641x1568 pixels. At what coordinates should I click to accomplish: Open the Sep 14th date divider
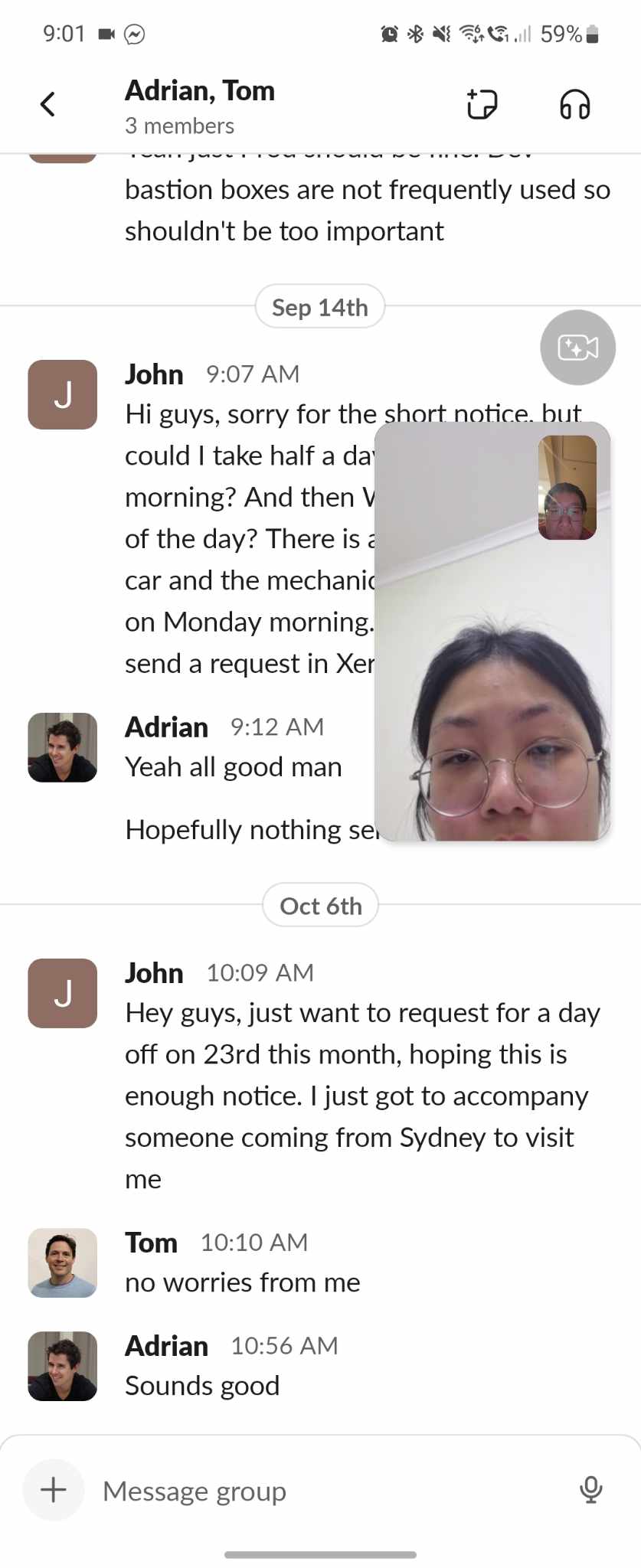click(x=320, y=307)
